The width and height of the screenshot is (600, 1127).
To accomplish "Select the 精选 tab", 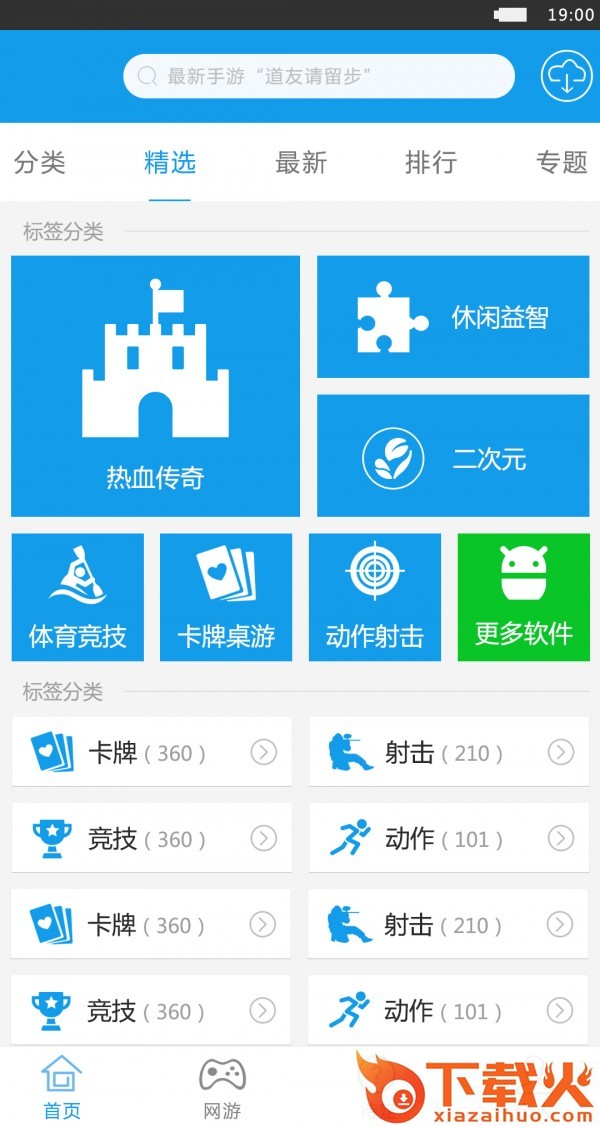I will [x=170, y=162].
